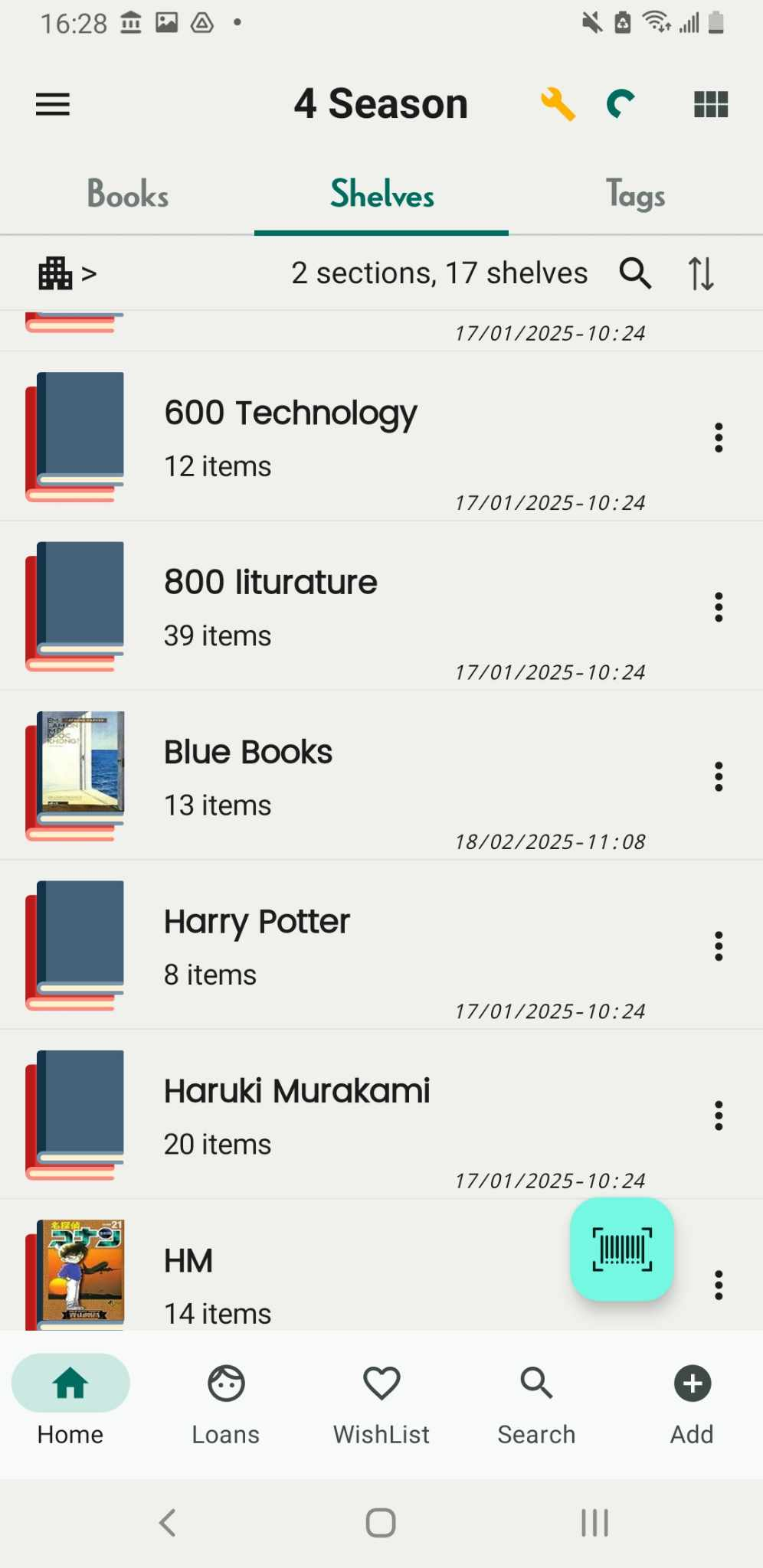Image resolution: width=763 pixels, height=1568 pixels.
Task: Open the wrench settings tool
Action: (x=558, y=104)
